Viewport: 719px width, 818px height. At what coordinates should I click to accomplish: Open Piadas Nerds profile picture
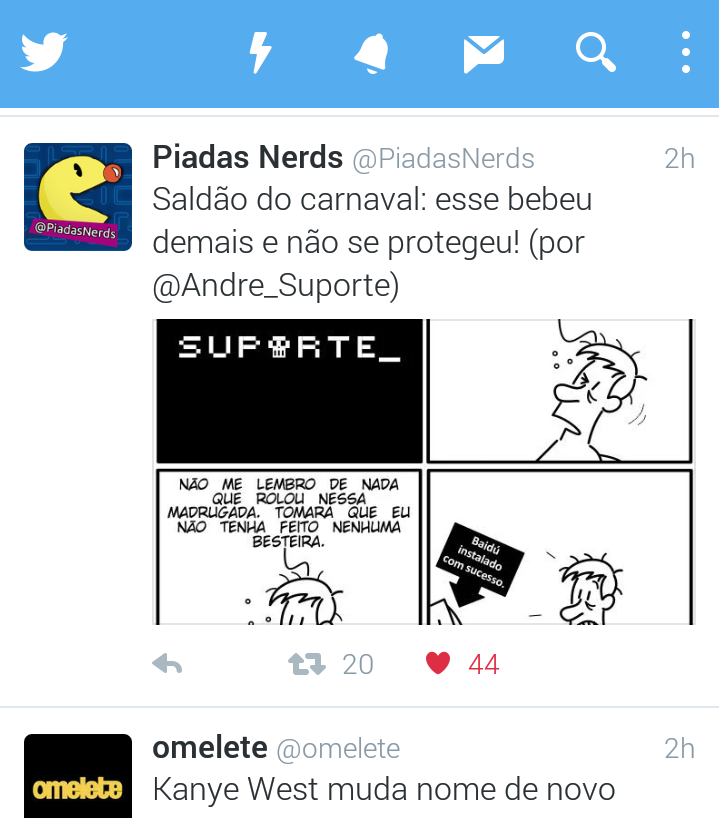pyautogui.click(x=78, y=197)
